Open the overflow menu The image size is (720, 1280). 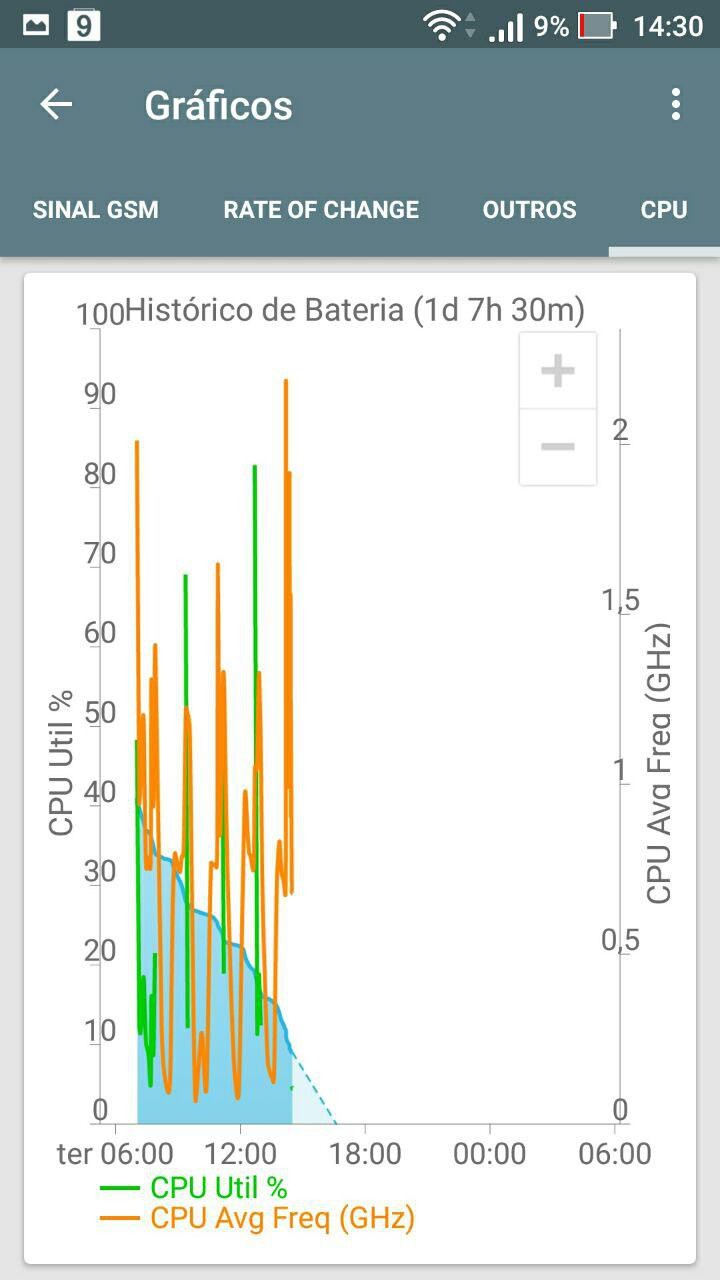click(676, 104)
